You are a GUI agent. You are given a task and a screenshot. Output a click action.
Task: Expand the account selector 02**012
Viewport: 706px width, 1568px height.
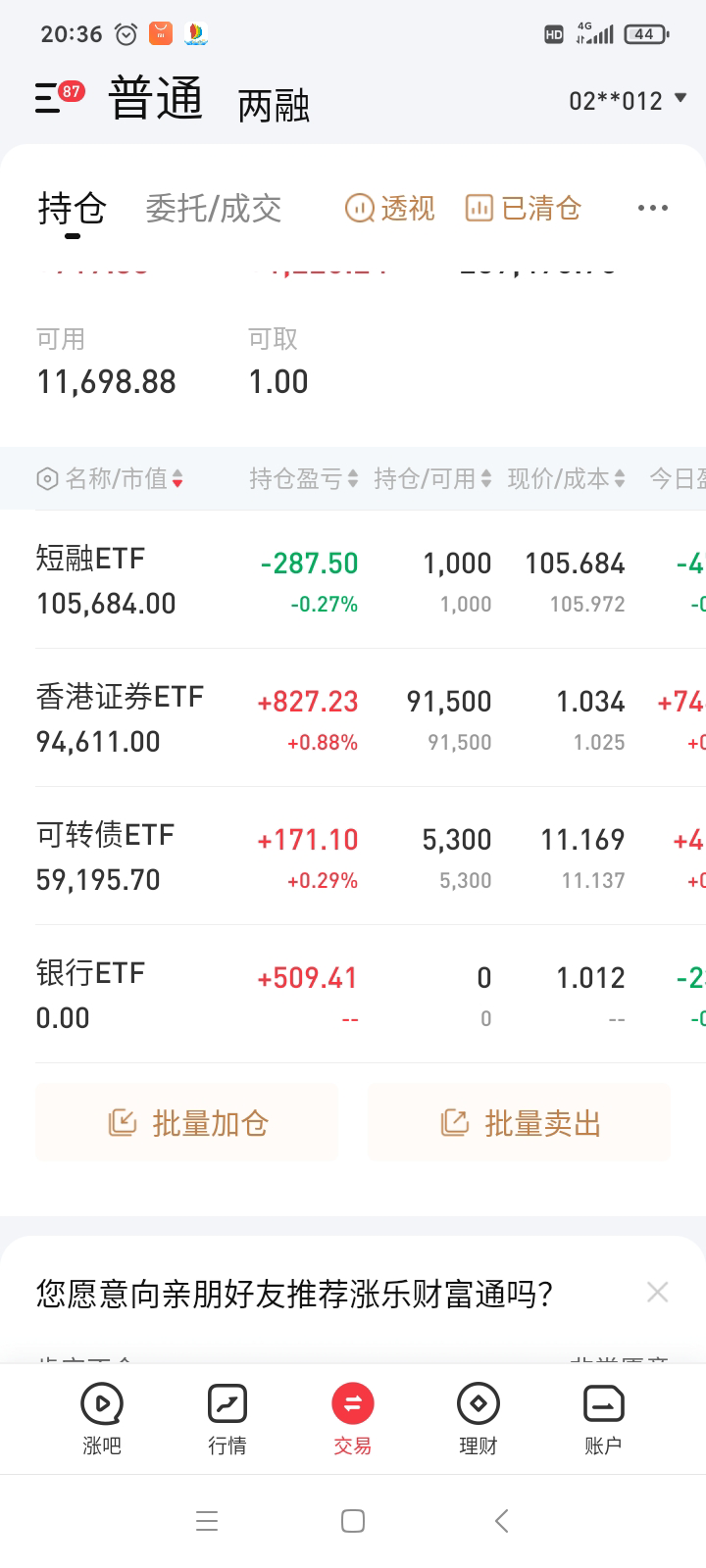[x=628, y=100]
